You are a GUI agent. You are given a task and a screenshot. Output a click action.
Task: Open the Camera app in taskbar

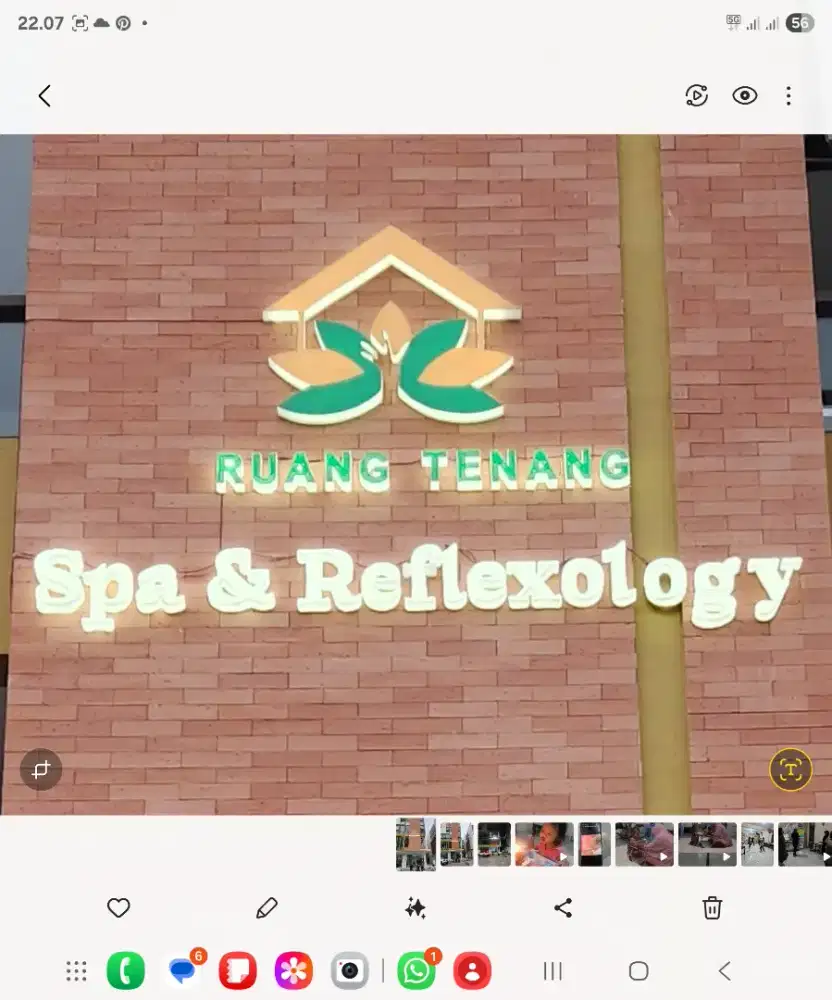350,971
